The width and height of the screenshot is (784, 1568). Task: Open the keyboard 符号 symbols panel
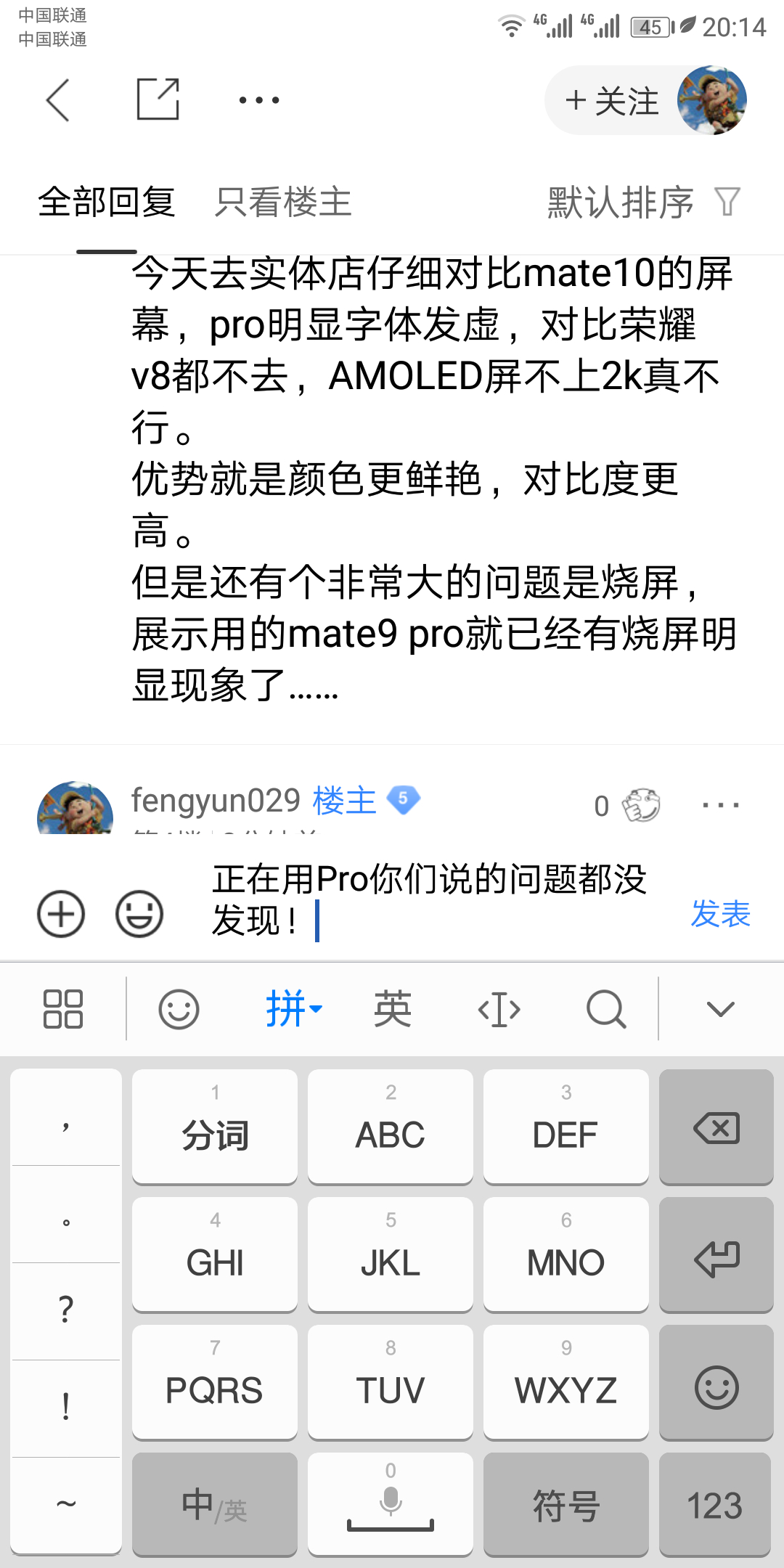[x=566, y=1505]
